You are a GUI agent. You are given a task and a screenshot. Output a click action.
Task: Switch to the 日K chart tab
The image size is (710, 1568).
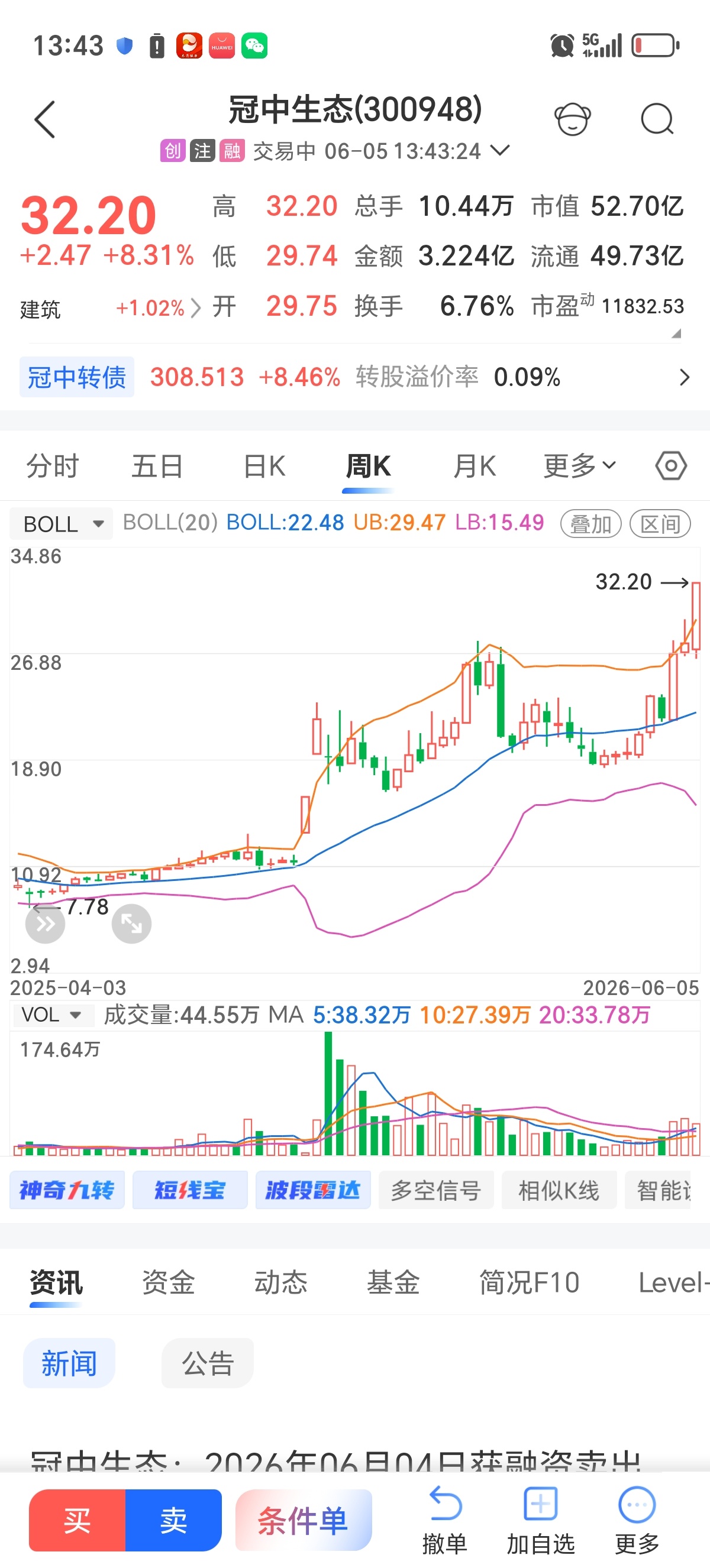pos(264,466)
